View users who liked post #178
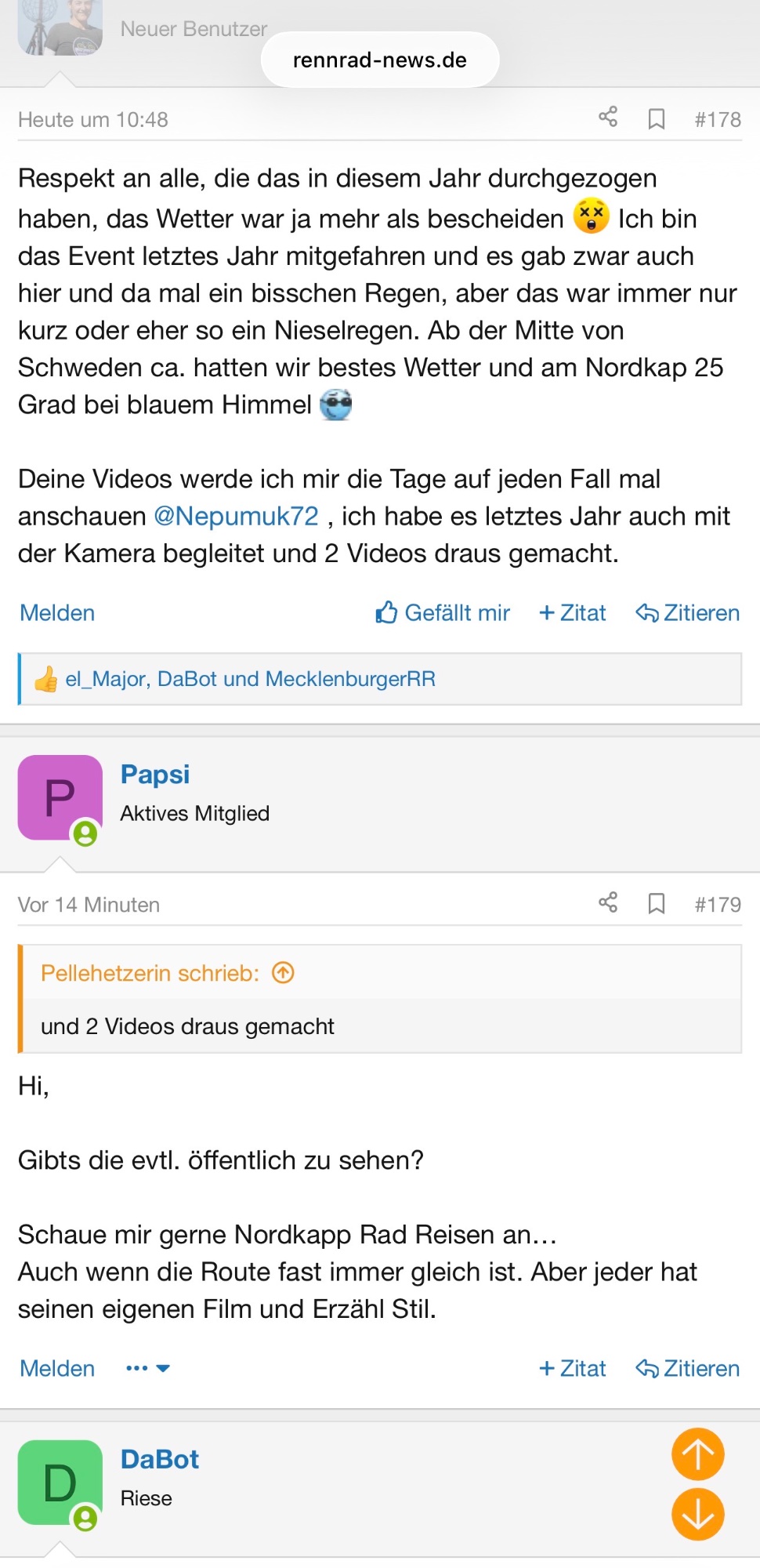760x1568 pixels. tap(250, 679)
